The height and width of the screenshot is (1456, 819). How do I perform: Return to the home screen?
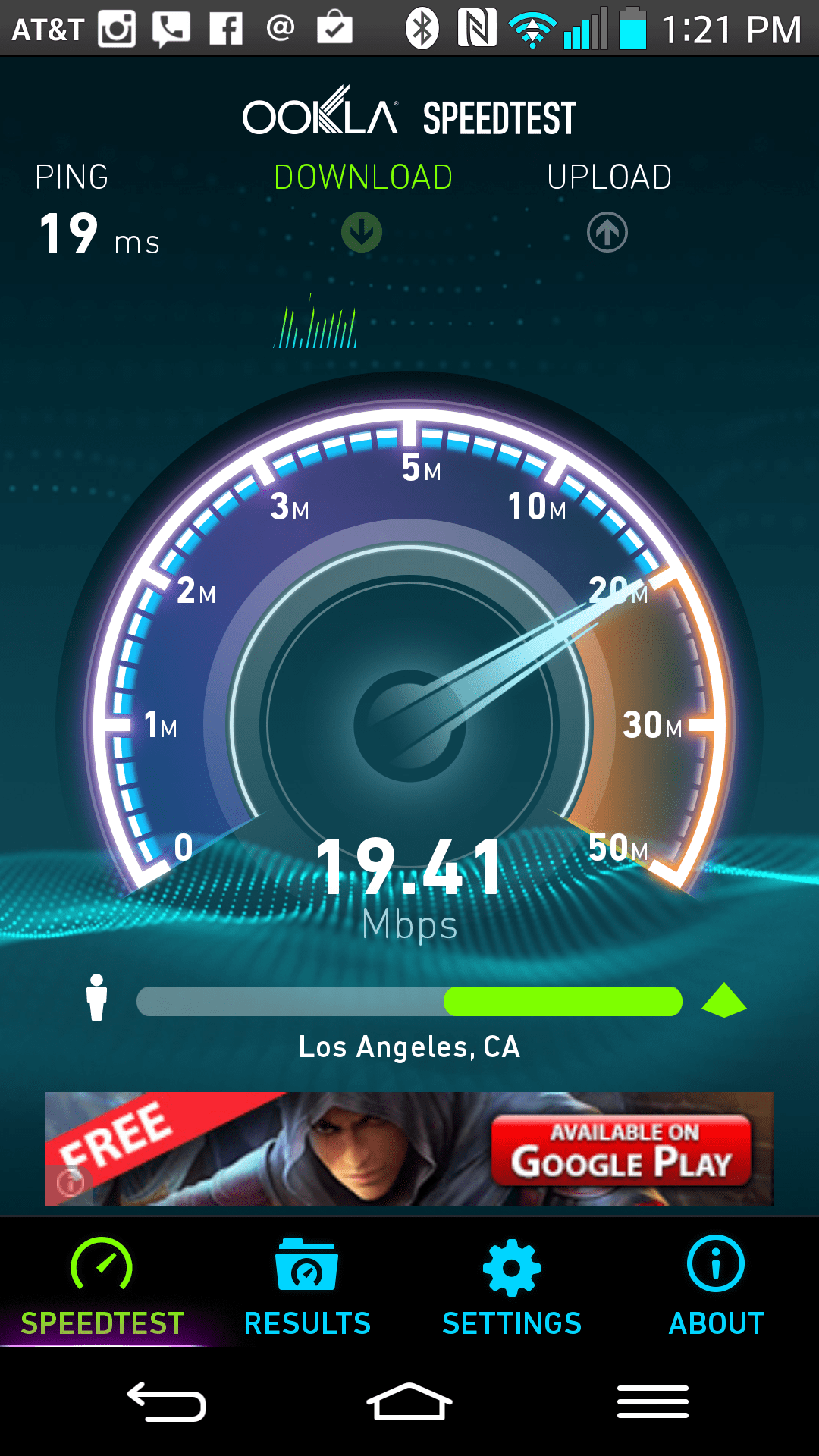(409, 1401)
